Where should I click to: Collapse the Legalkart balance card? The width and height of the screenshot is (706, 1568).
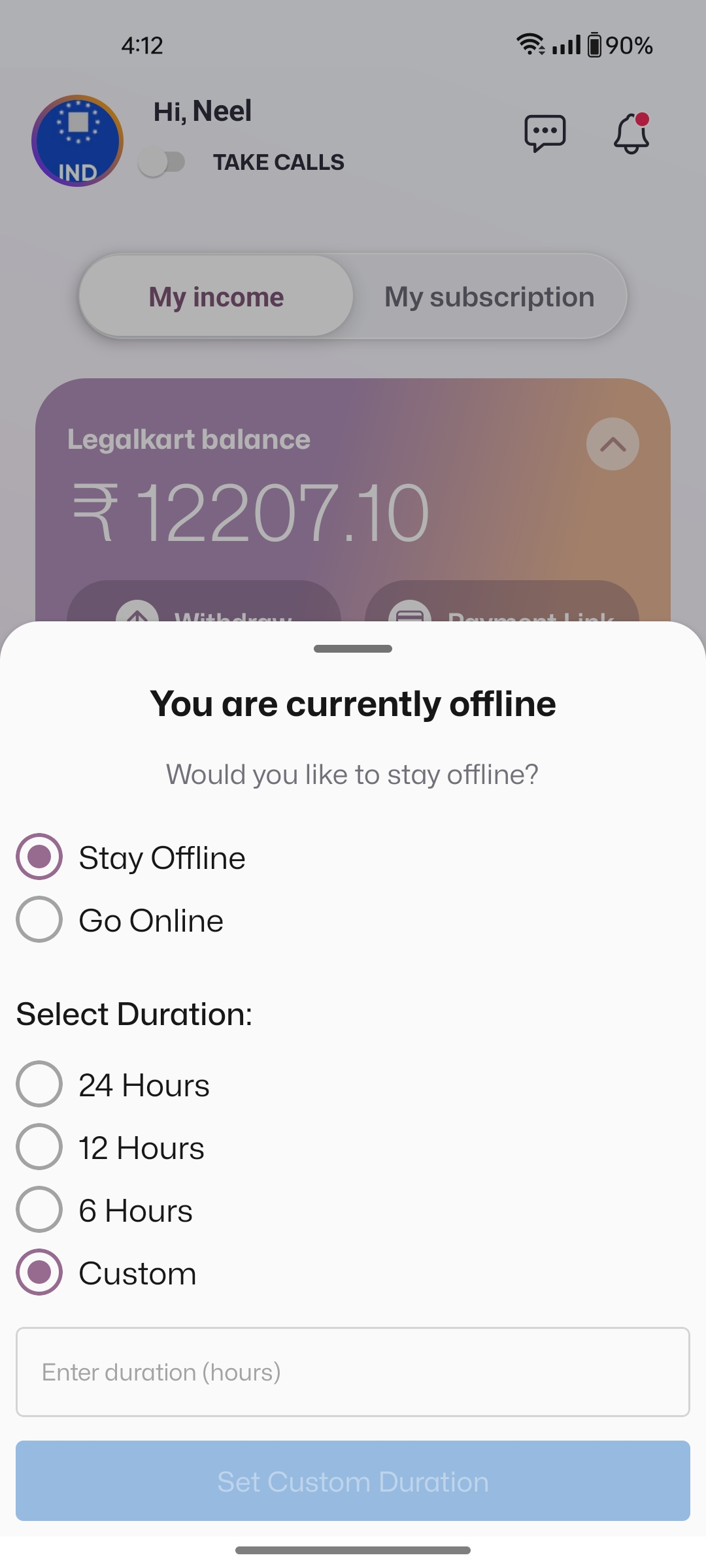click(613, 444)
